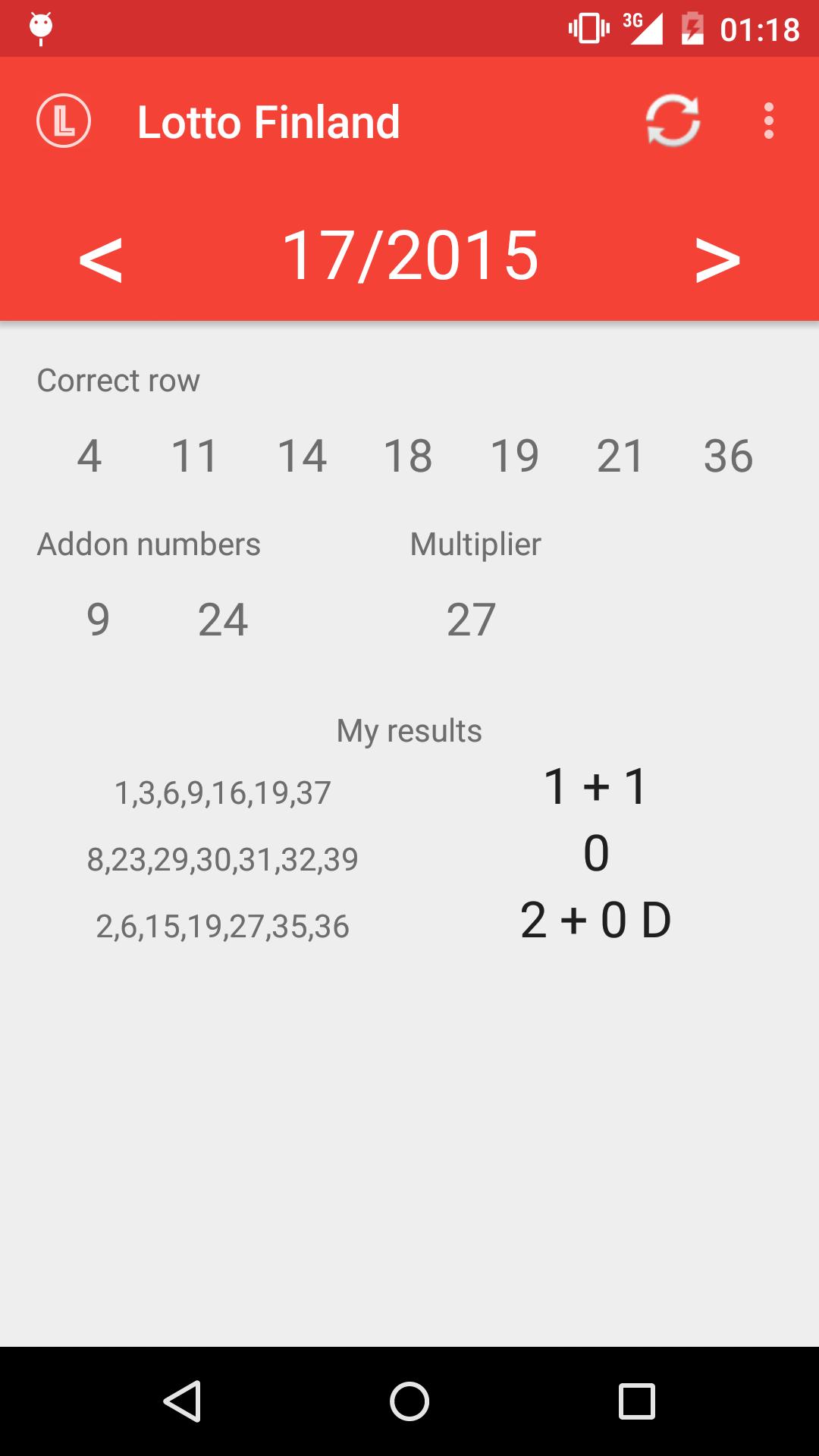Tap the 3G signal strength indicator
The width and height of the screenshot is (819, 1456).
pyautogui.click(x=644, y=27)
